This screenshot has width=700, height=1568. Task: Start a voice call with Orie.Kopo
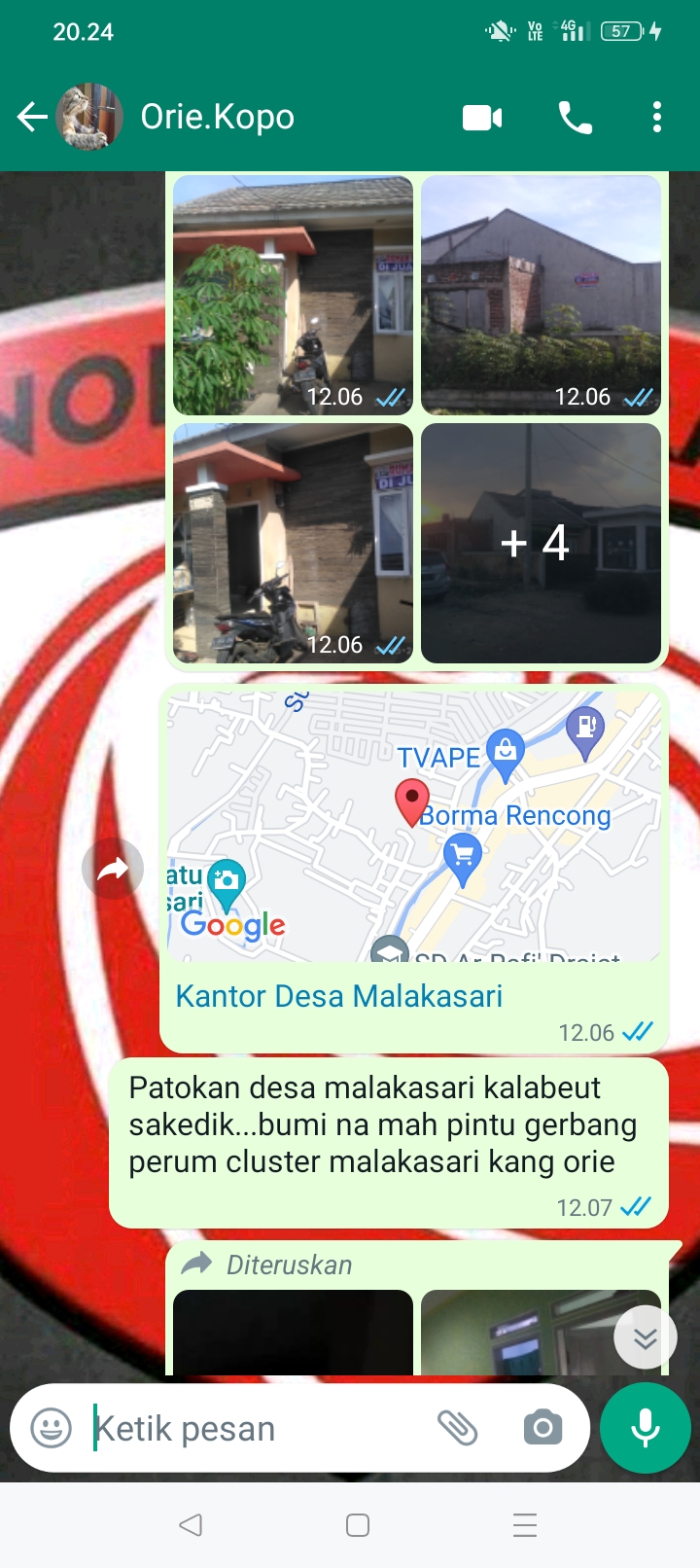point(574,116)
